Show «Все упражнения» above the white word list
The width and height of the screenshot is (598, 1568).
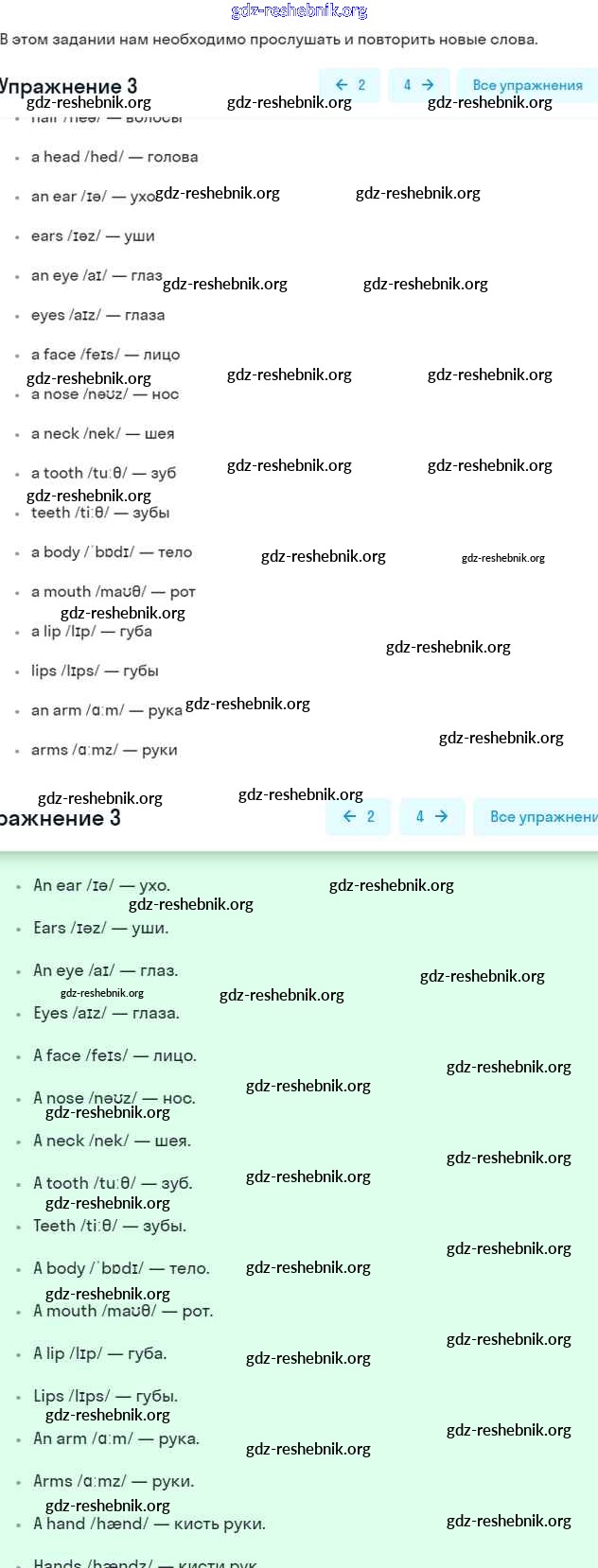pos(527,85)
